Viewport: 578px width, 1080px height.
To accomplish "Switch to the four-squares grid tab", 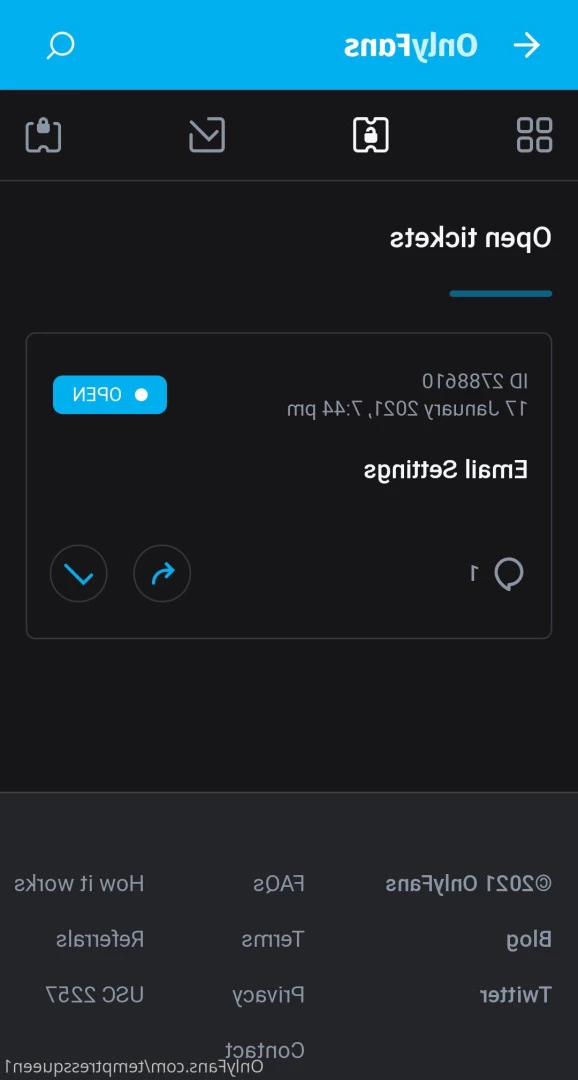I will point(534,134).
